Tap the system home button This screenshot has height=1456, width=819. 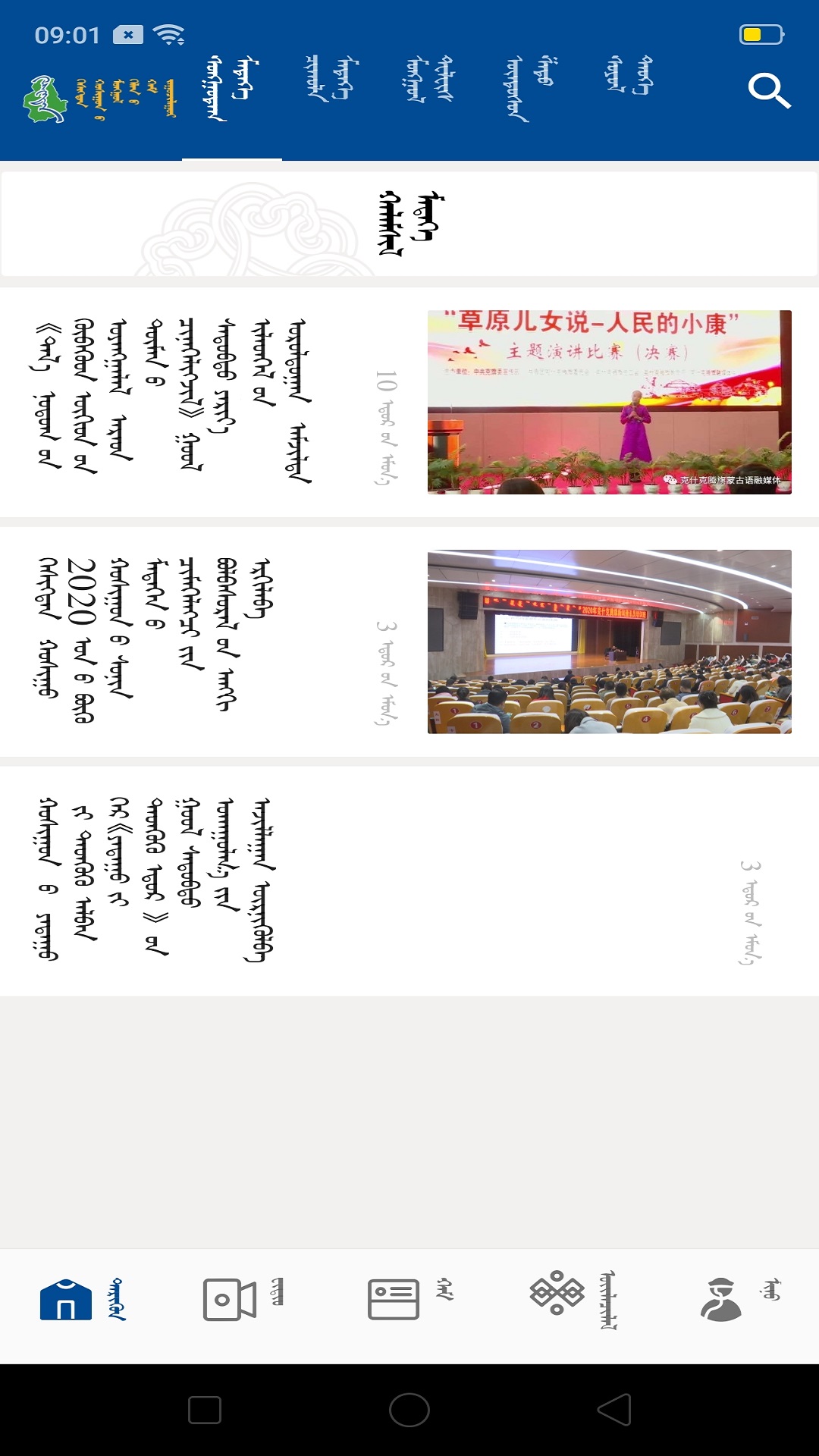pyautogui.click(x=409, y=1410)
